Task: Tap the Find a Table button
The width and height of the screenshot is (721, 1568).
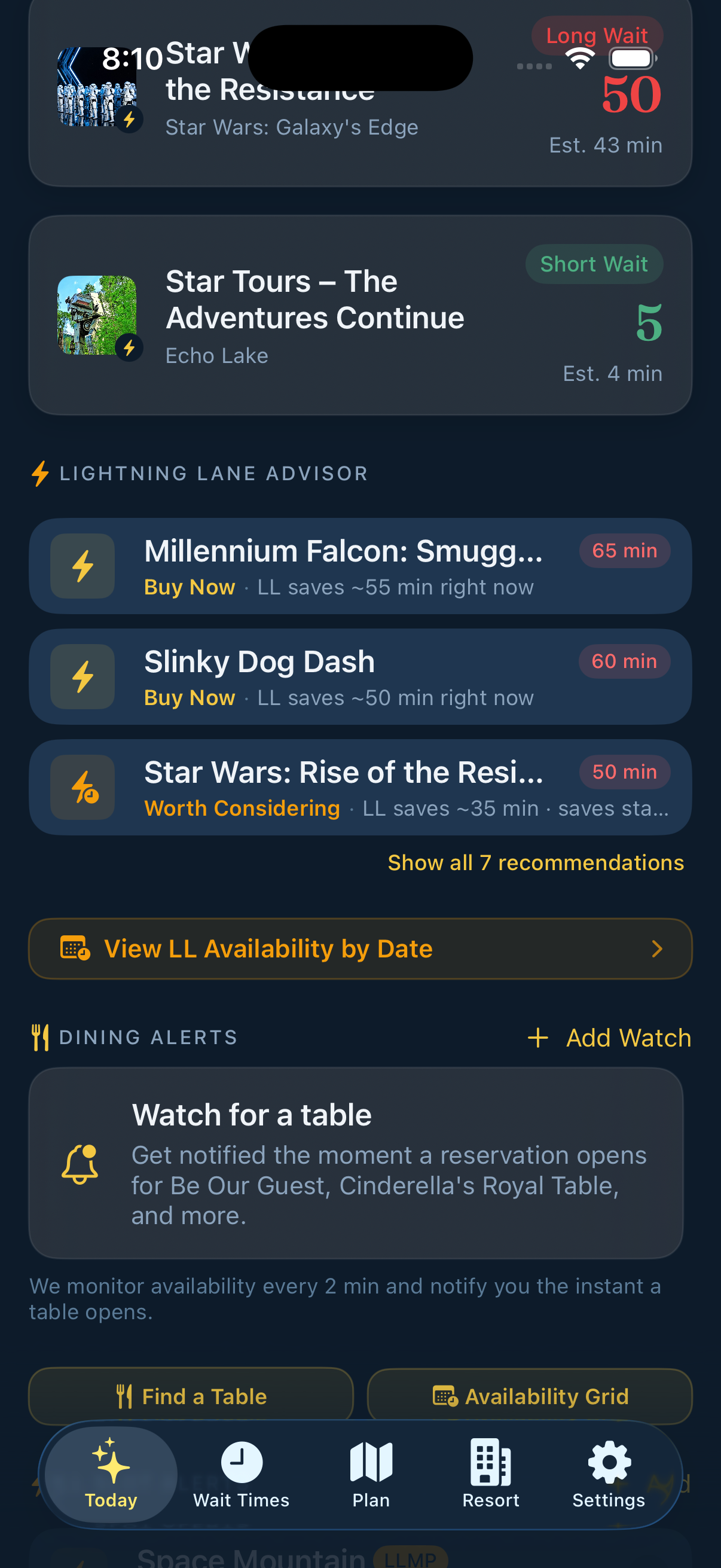Action: [x=191, y=1396]
